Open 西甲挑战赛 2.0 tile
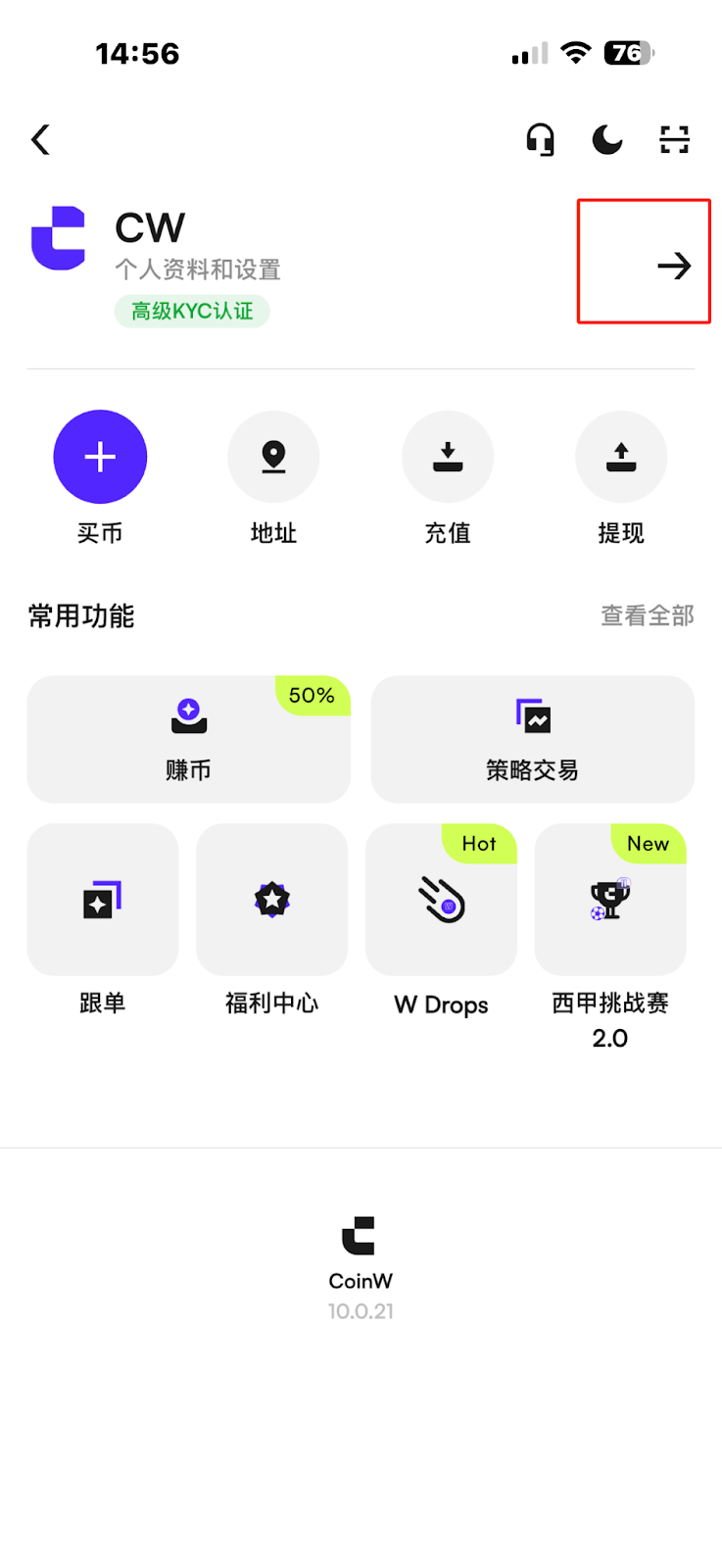The height and width of the screenshot is (1568, 722). click(x=610, y=900)
